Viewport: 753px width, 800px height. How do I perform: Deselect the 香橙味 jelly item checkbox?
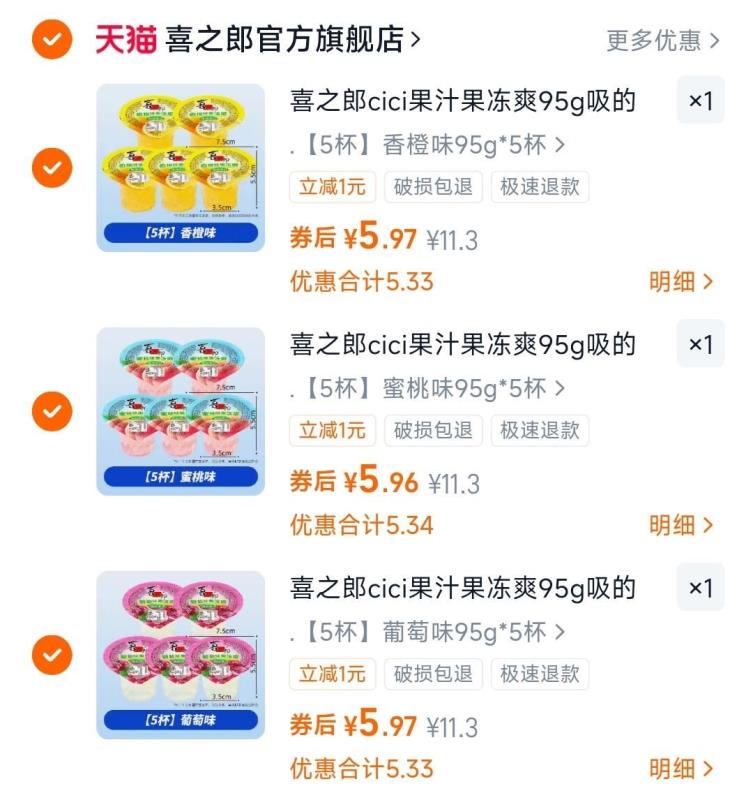(52, 167)
